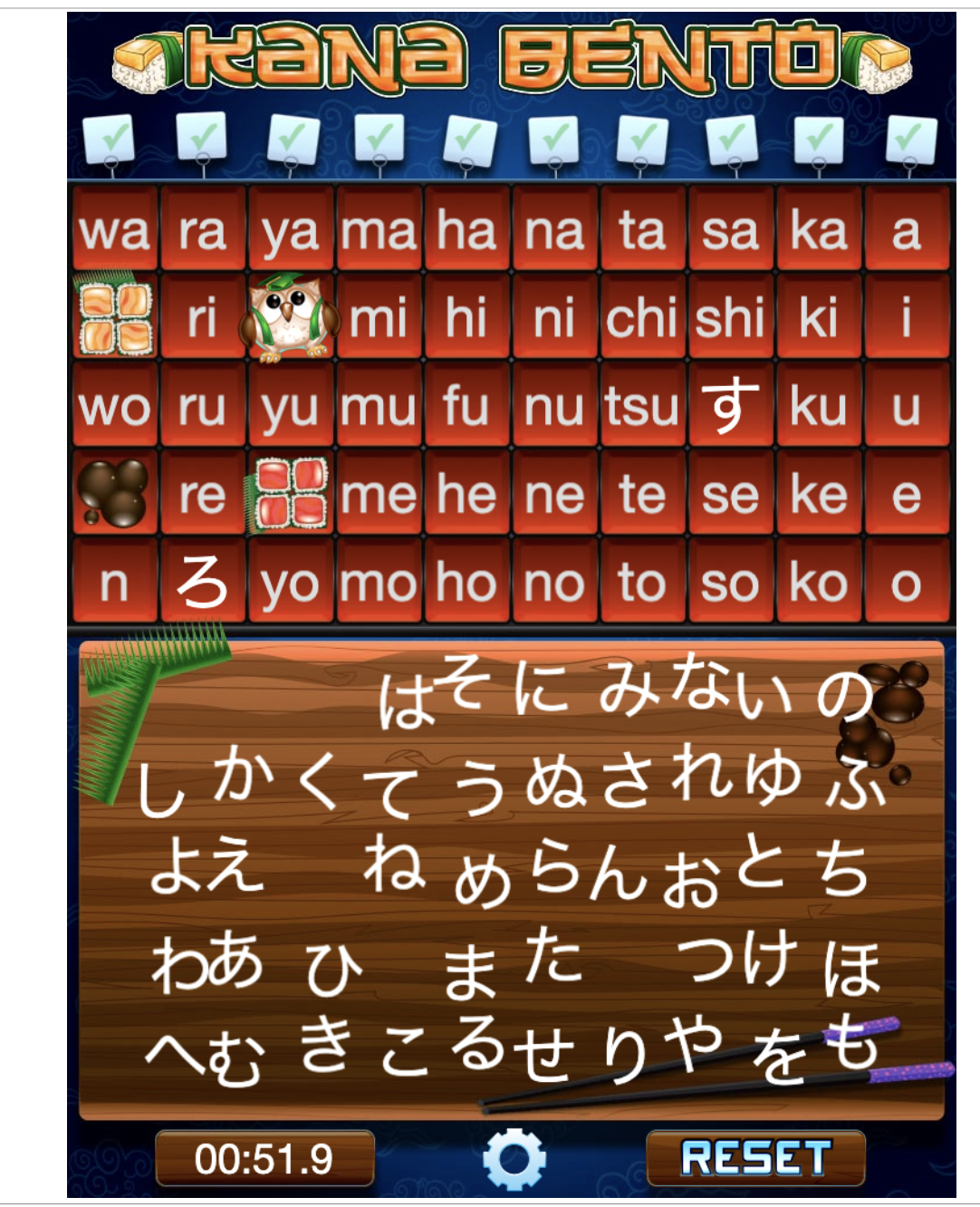The height and width of the screenshot is (1207, 980).
Task: Open the settings gear
Action: pos(514,1158)
